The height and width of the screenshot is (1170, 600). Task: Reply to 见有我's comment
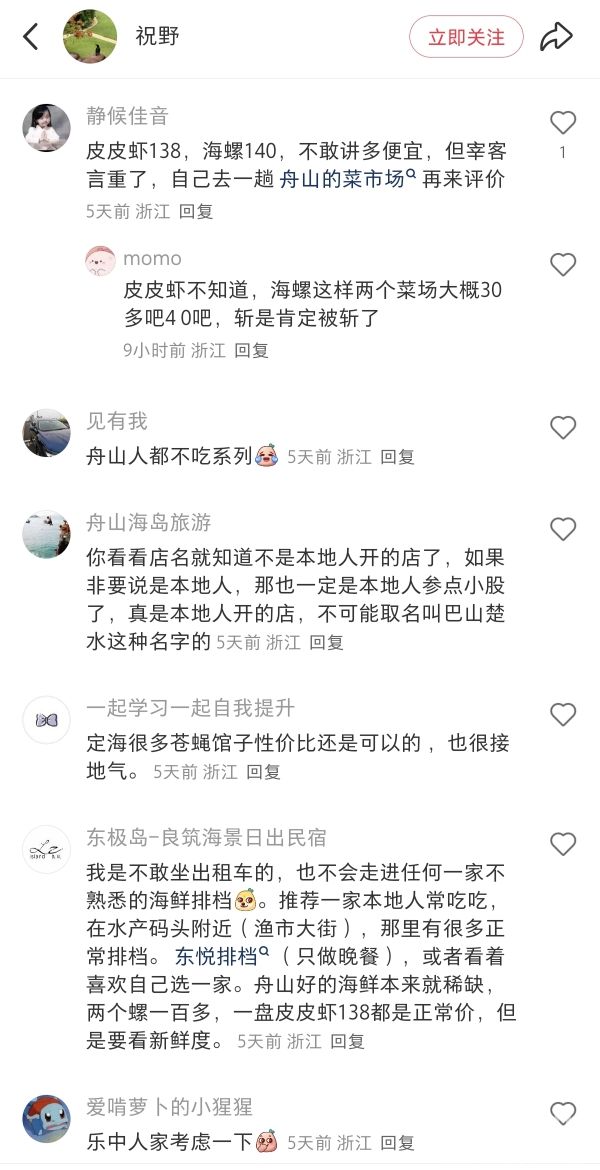[397, 457]
